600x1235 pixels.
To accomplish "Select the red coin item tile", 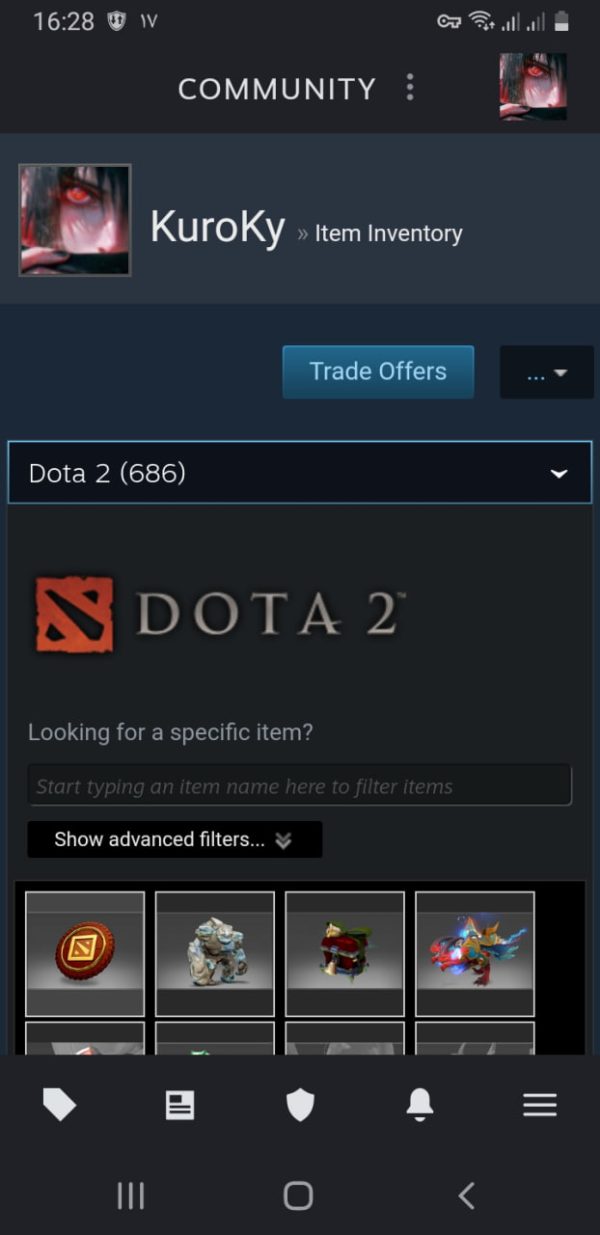I will pos(85,953).
